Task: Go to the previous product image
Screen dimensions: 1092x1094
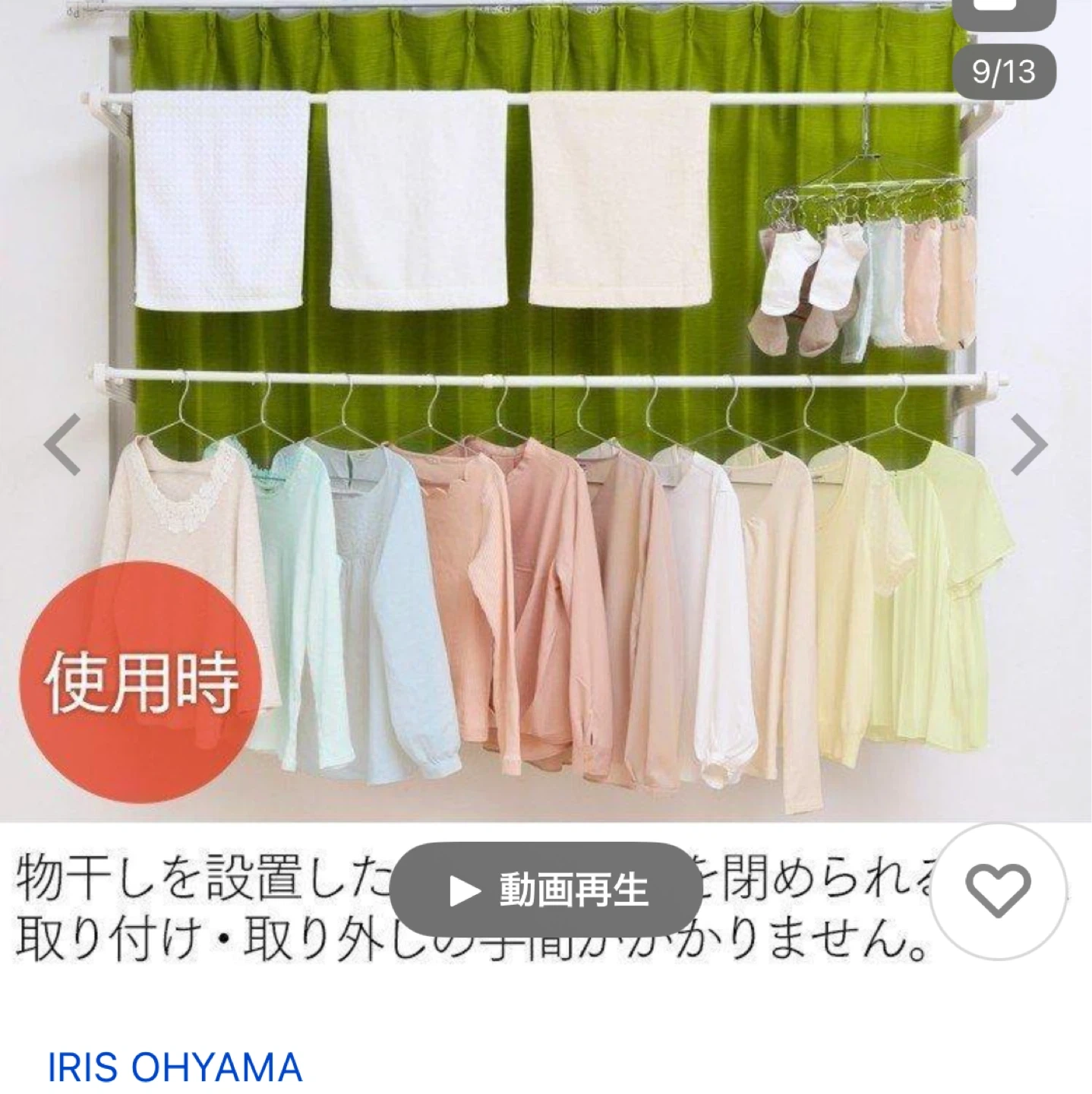Action: pos(63,445)
